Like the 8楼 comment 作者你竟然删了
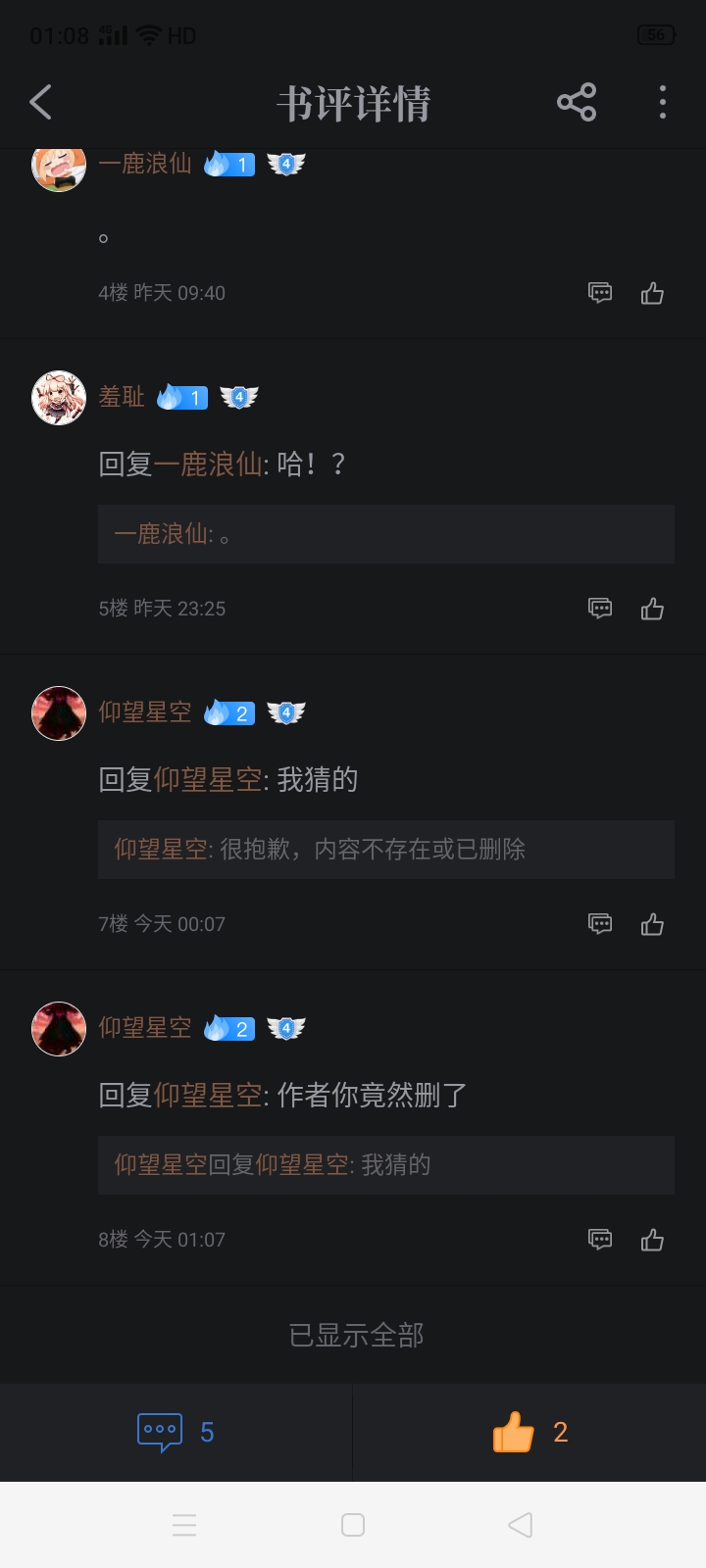706x1568 pixels. [x=652, y=1240]
